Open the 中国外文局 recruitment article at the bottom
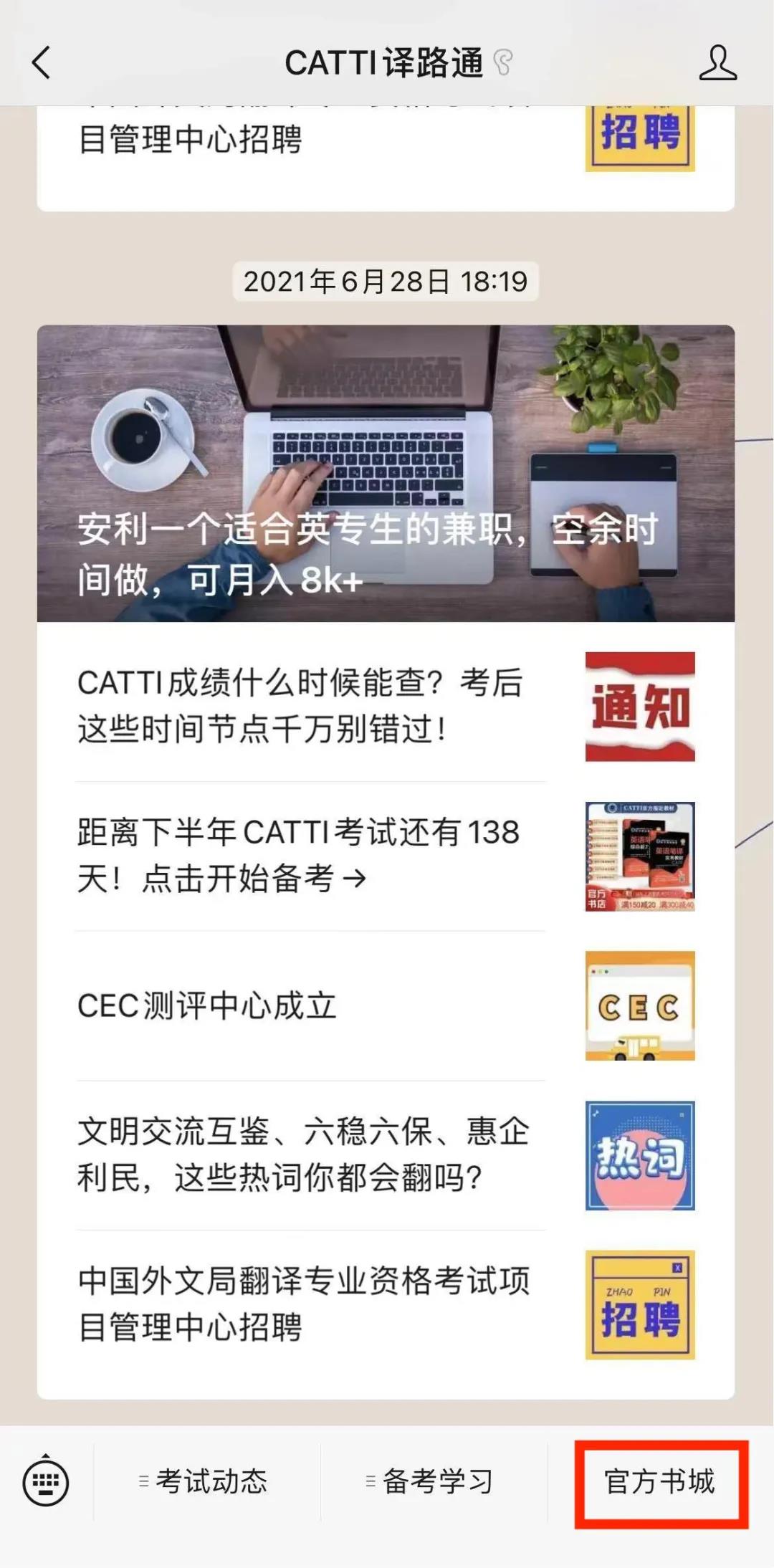This screenshot has width=774, height=1568. (386, 1305)
